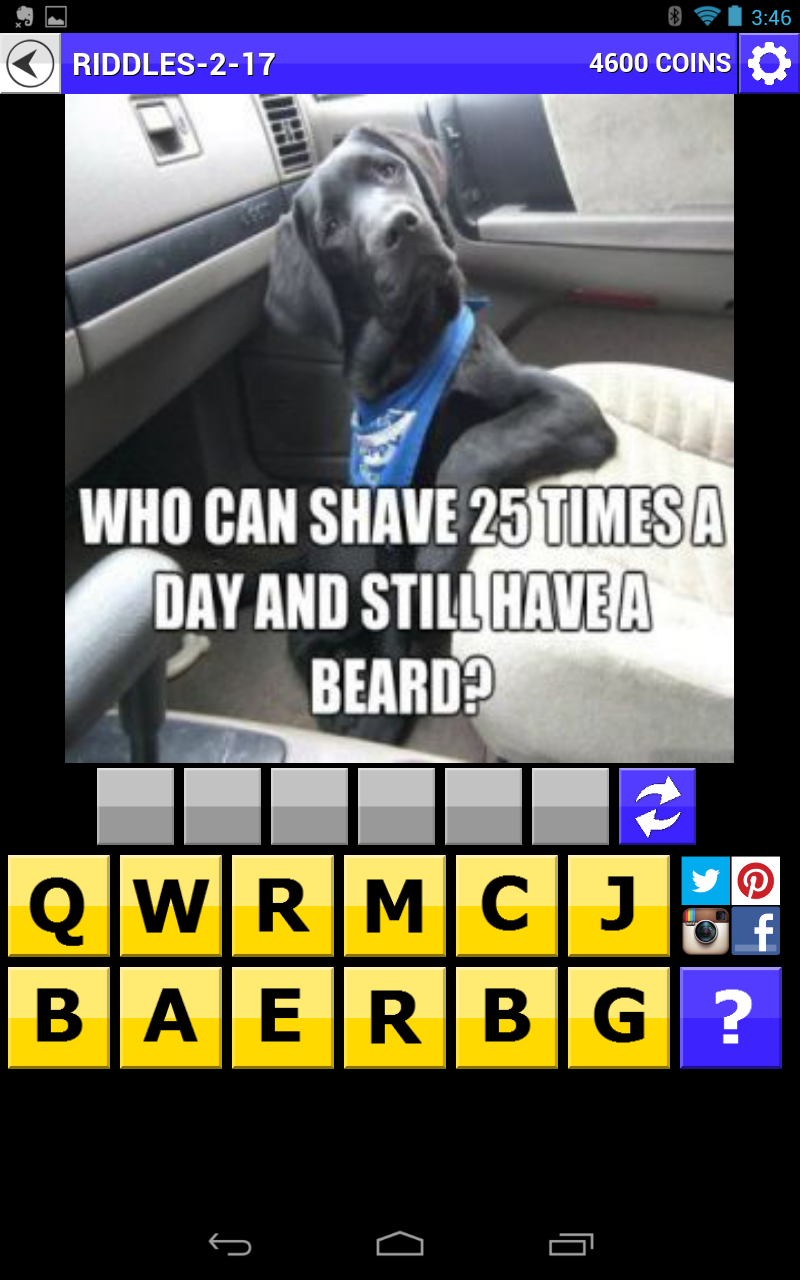Choose the letter A tile
Screen dimensions: 800x1280
(x=171, y=1018)
